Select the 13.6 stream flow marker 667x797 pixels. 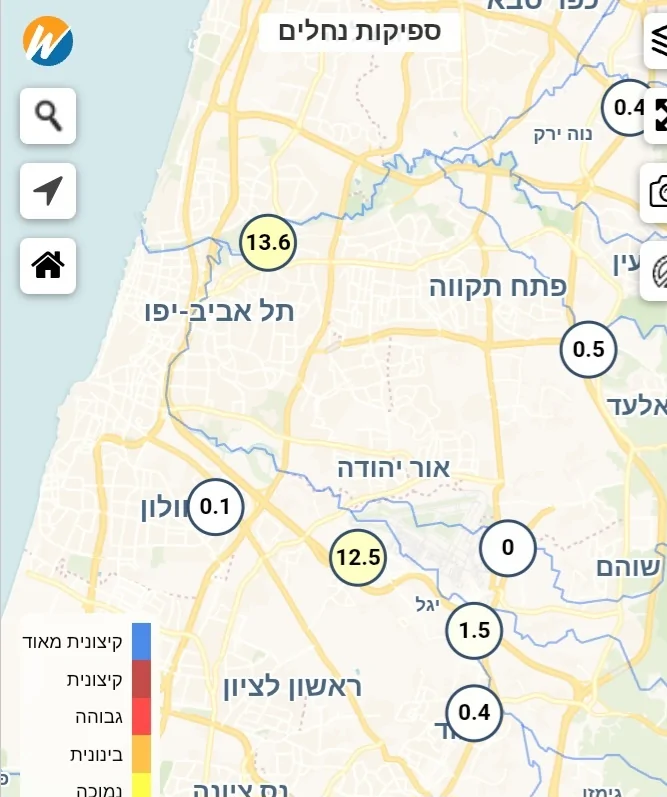(x=268, y=243)
